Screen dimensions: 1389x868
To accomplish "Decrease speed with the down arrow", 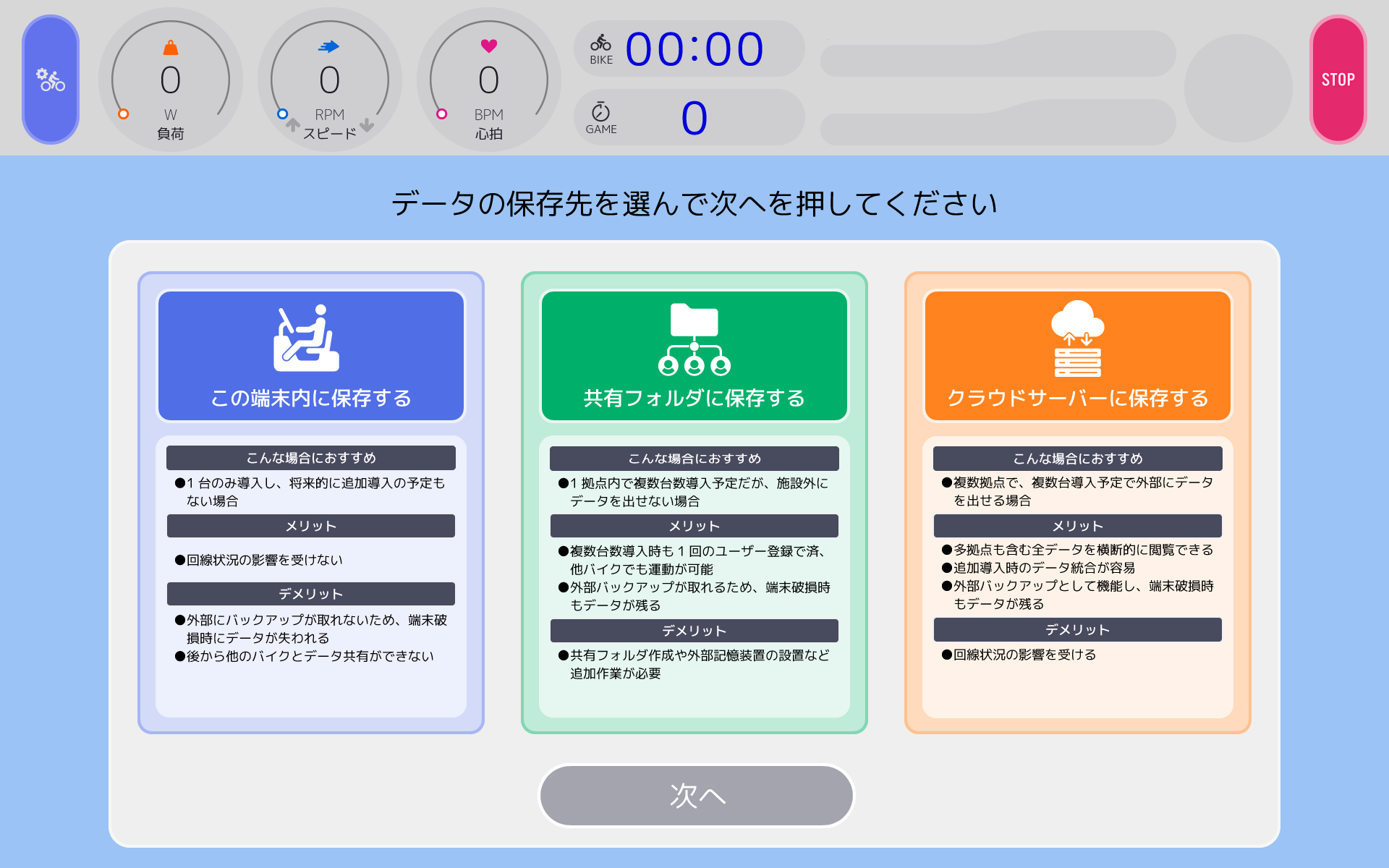I will pyautogui.click(x=368, y=125).
